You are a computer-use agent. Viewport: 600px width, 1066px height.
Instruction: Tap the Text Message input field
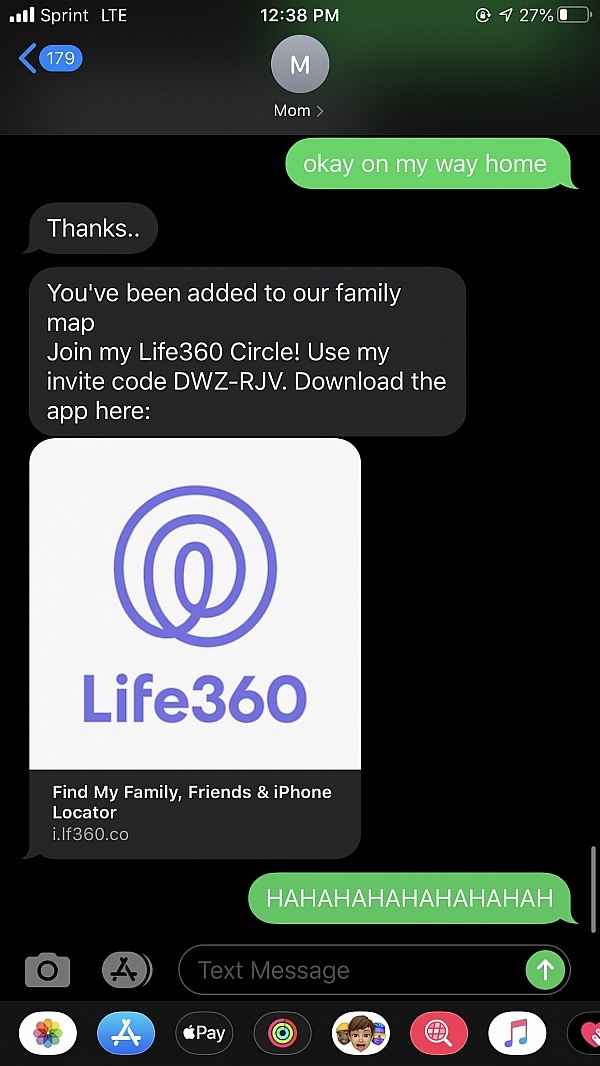tap(351, 969)
